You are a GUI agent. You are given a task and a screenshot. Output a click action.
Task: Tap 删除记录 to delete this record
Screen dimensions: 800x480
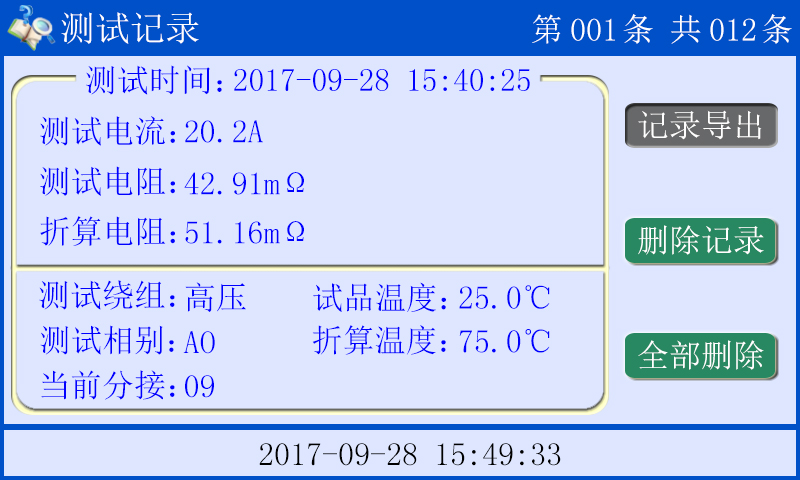701,241
